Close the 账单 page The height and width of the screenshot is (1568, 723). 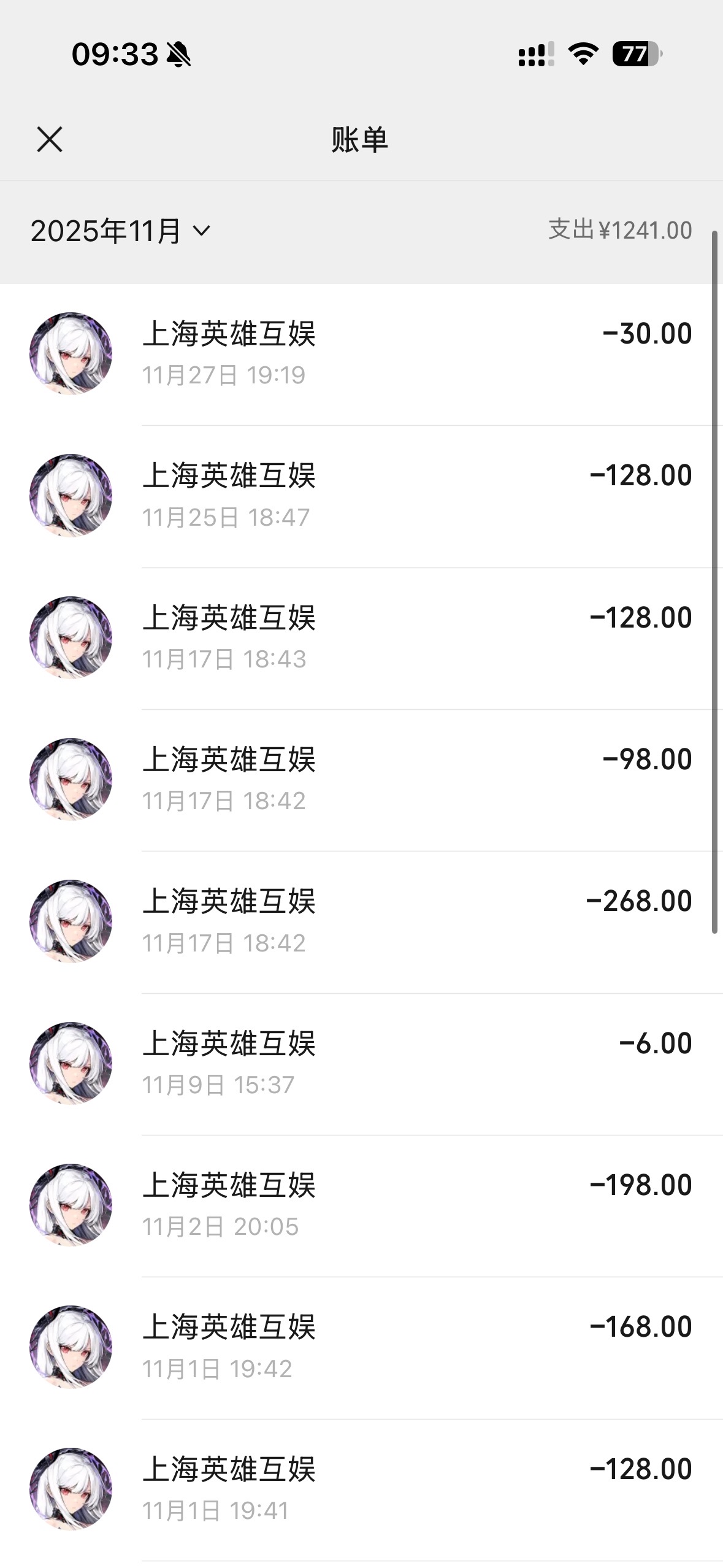(x=50, y=139)
